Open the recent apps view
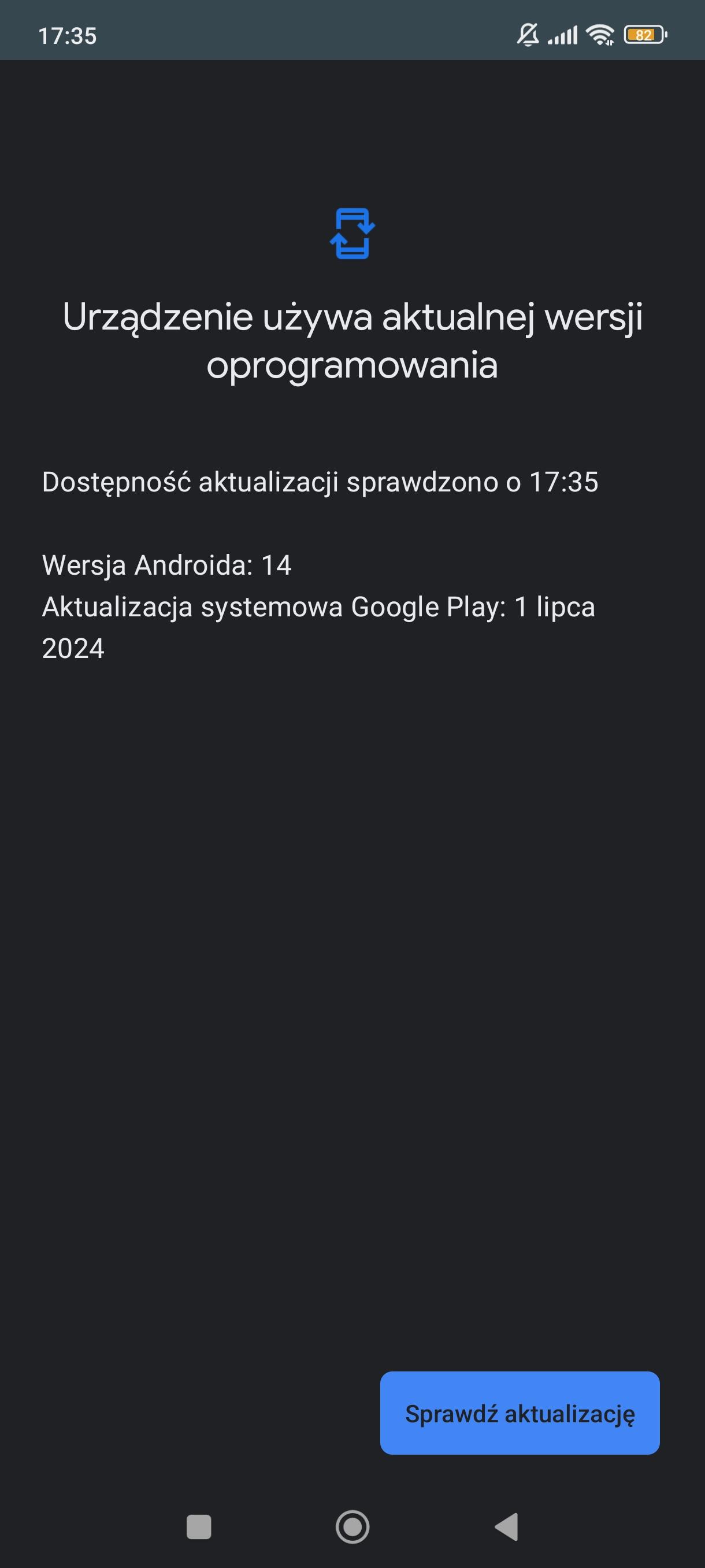Image resolution: width=705 pixels, height=1568 pixels. (198, 1526)
